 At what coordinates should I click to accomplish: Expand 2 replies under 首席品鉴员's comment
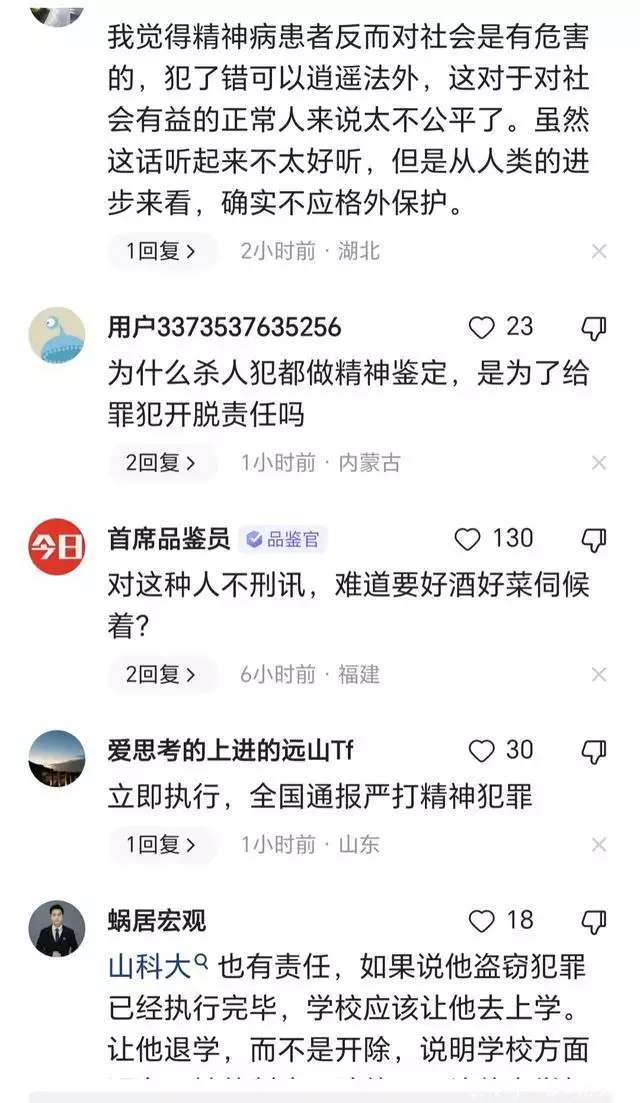point(162,675)
